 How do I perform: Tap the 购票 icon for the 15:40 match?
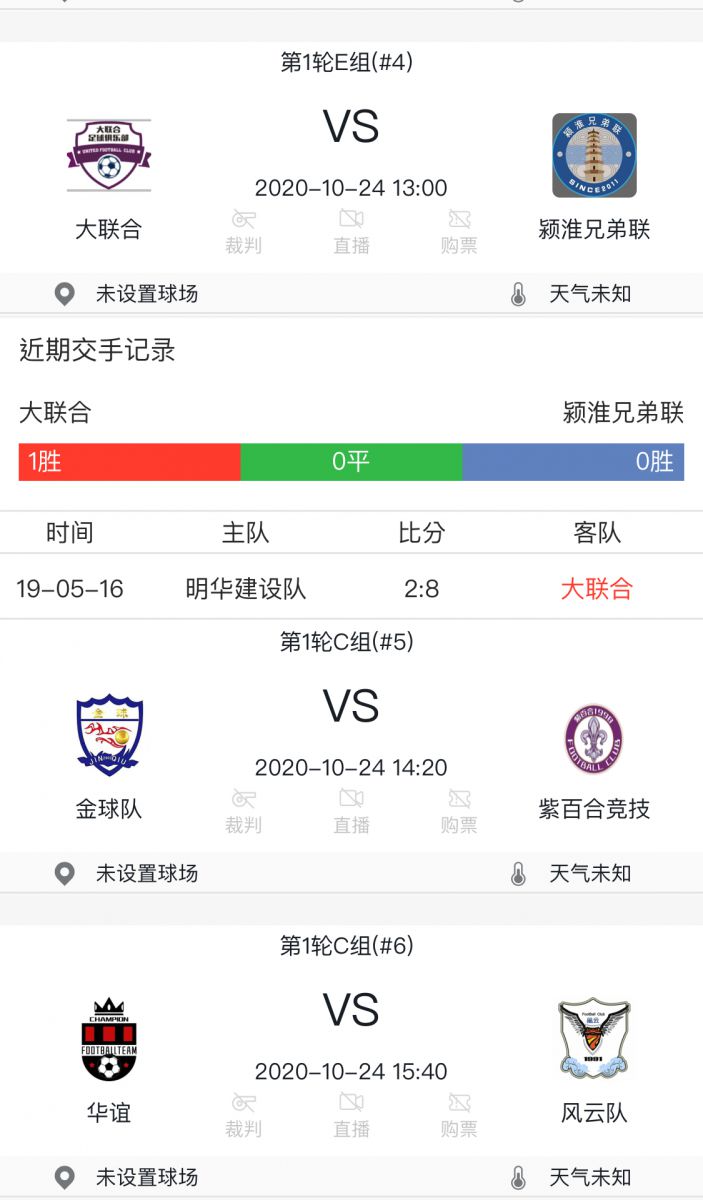point(459,1115)
